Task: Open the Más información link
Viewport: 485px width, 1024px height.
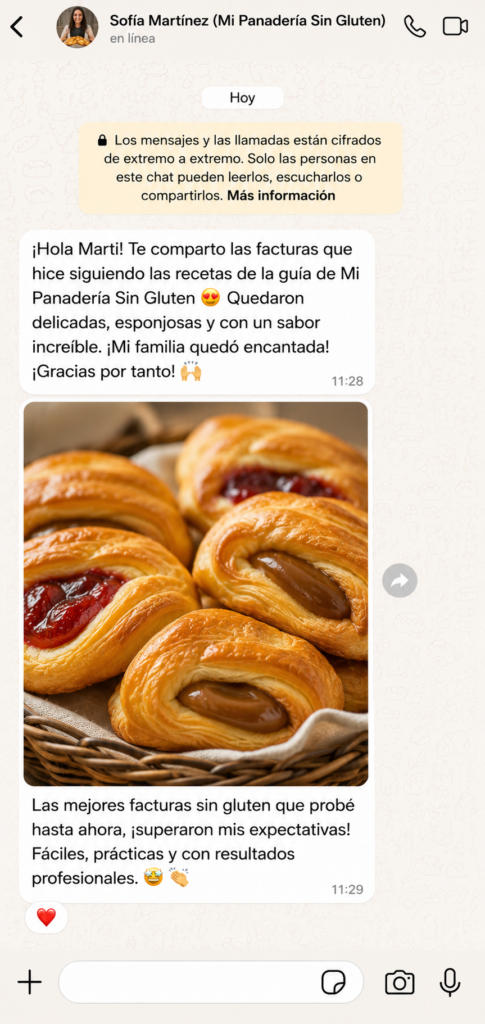Action: tap(281, 195)
